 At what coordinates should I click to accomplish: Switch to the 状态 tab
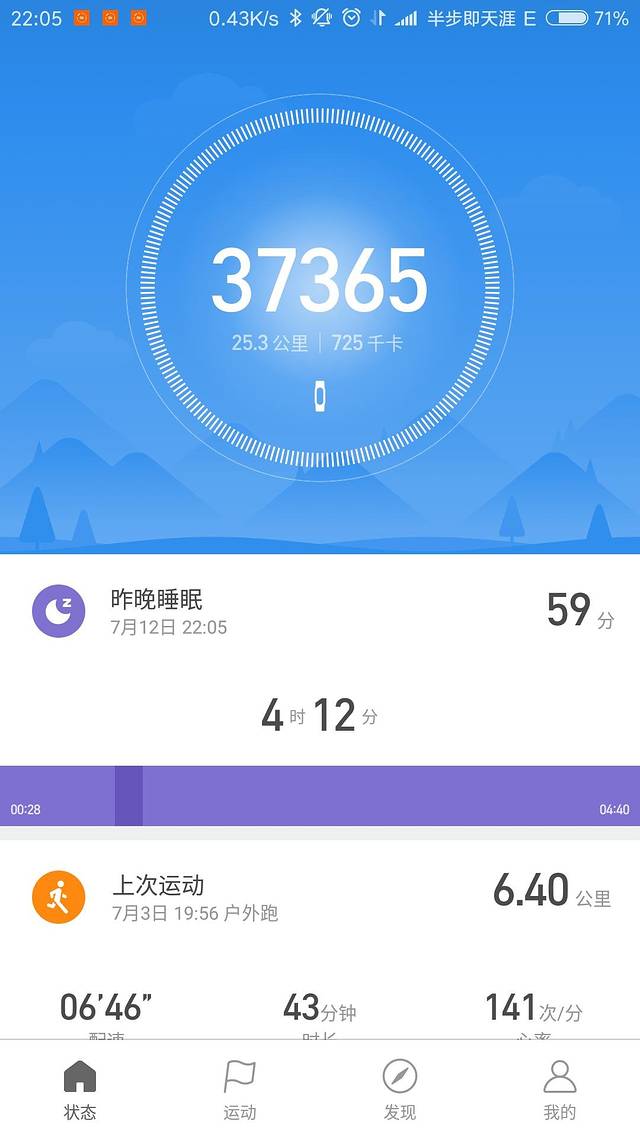(80, 1090)
